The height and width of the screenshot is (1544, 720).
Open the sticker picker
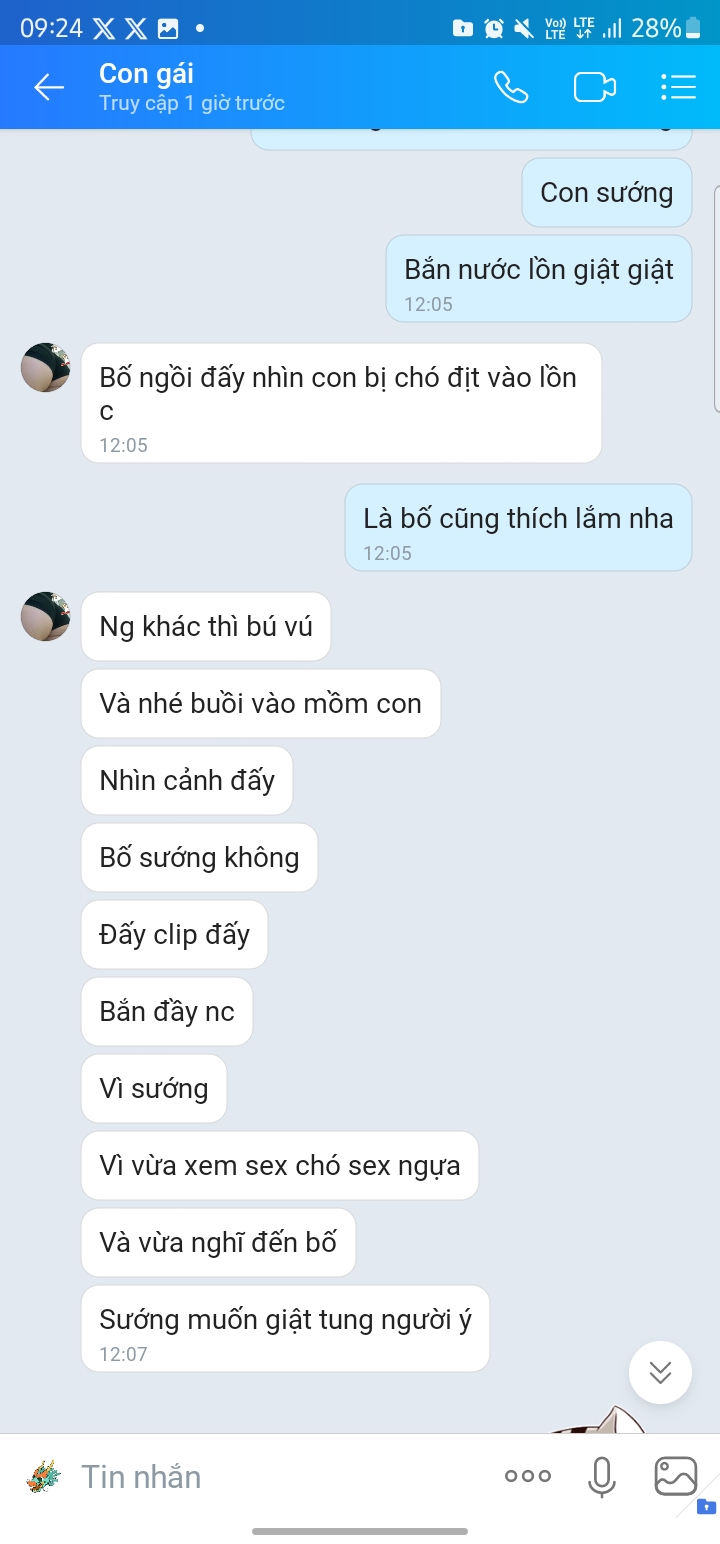(43, 1476)
